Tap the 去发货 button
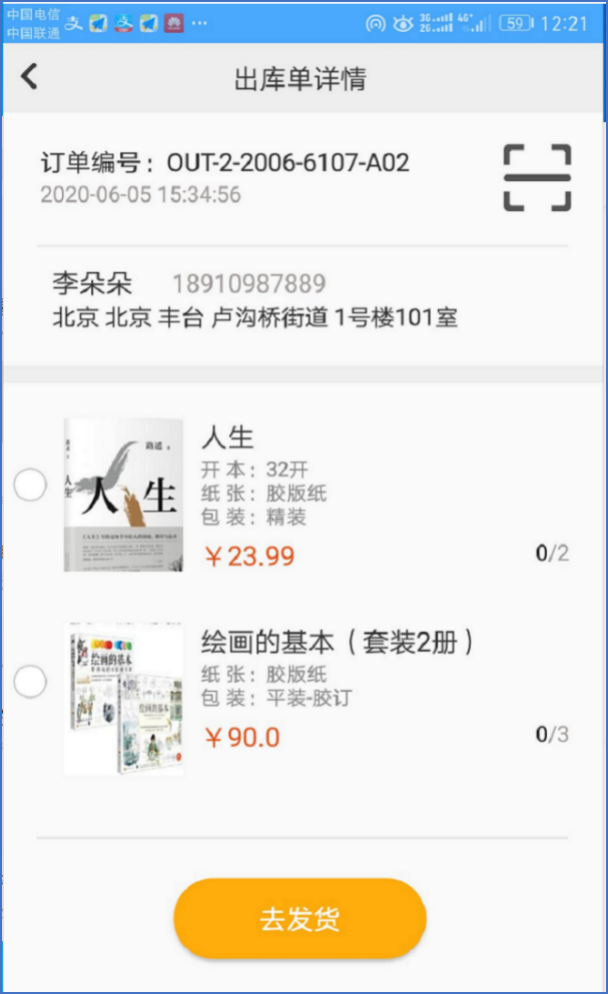 [300, 919]
